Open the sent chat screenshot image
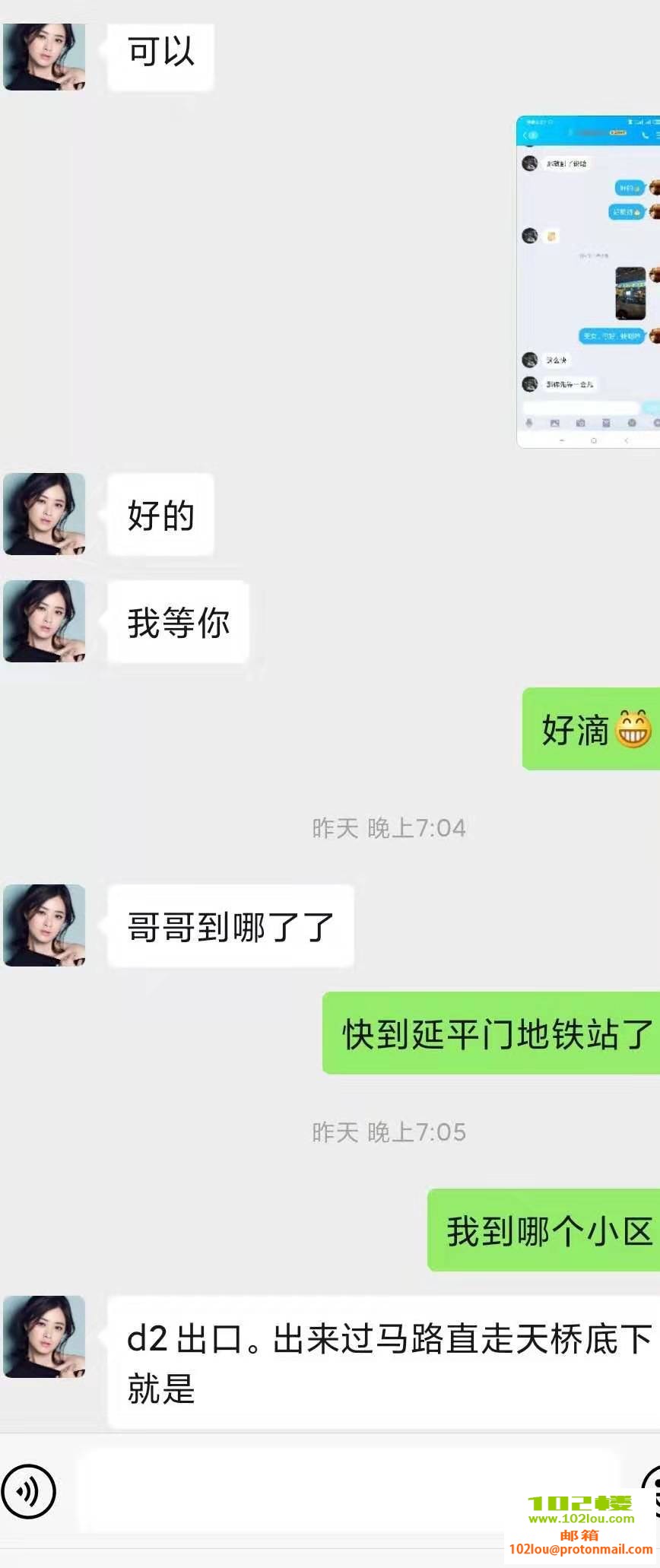Screen dimensions: 660x1568 [588, 281]
